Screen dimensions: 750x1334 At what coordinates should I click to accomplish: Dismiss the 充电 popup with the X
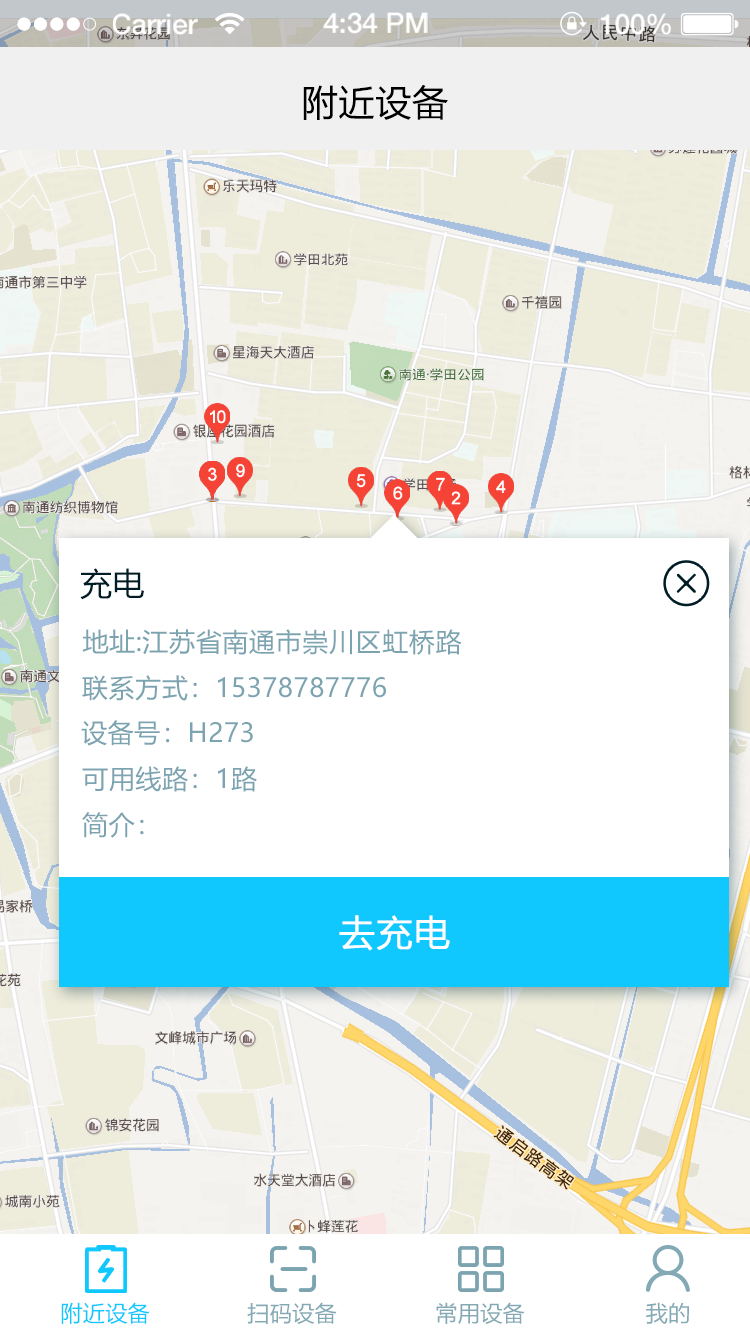point(685,584)
